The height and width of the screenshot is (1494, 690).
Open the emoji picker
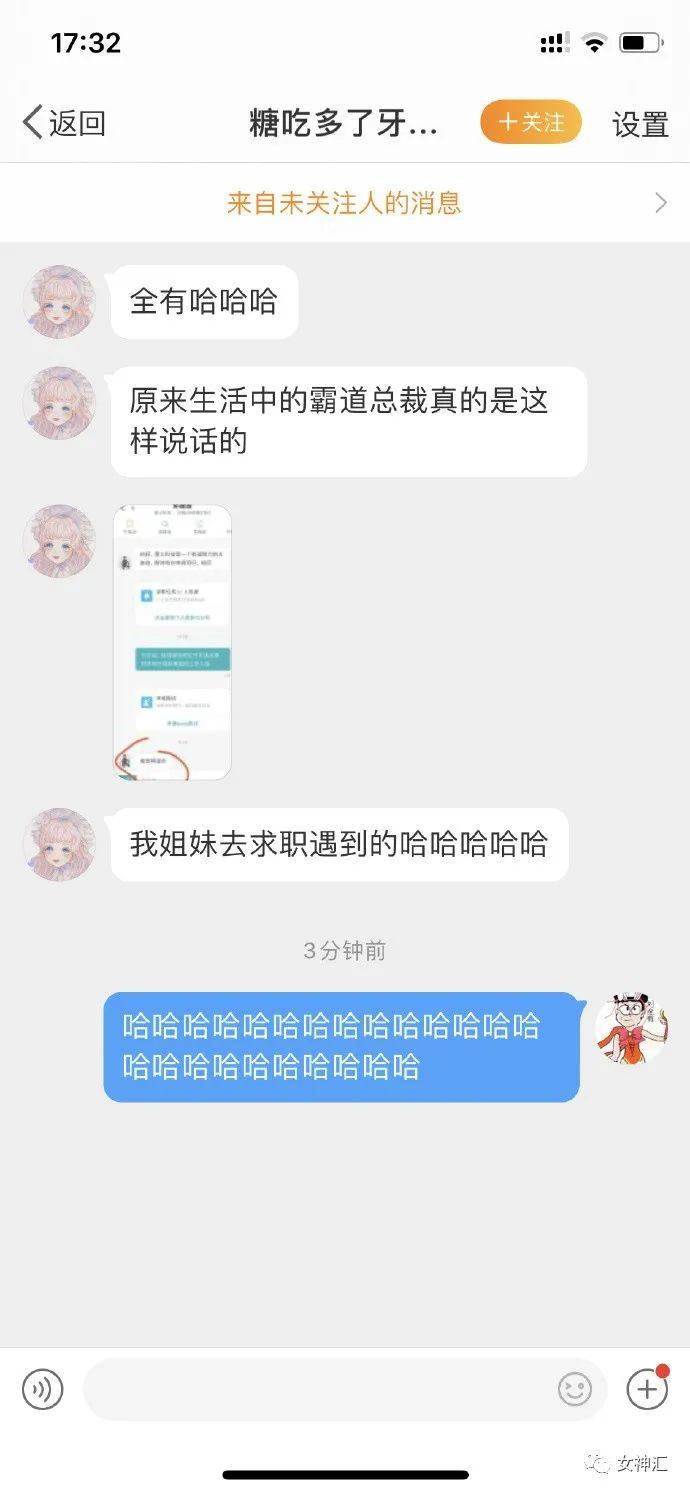tap(575, 1389)
